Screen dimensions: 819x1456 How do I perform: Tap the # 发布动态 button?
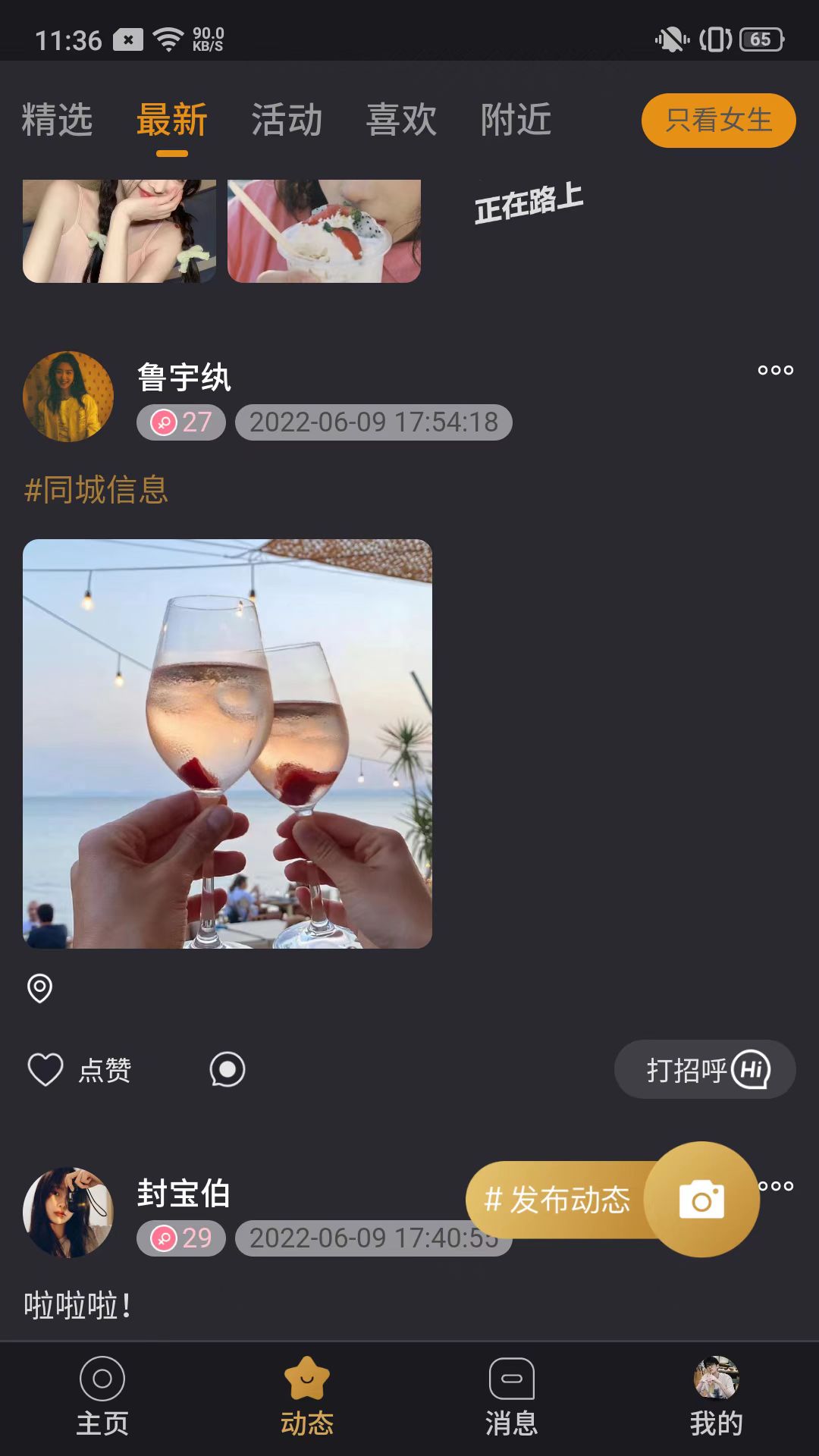(558, 1200)
